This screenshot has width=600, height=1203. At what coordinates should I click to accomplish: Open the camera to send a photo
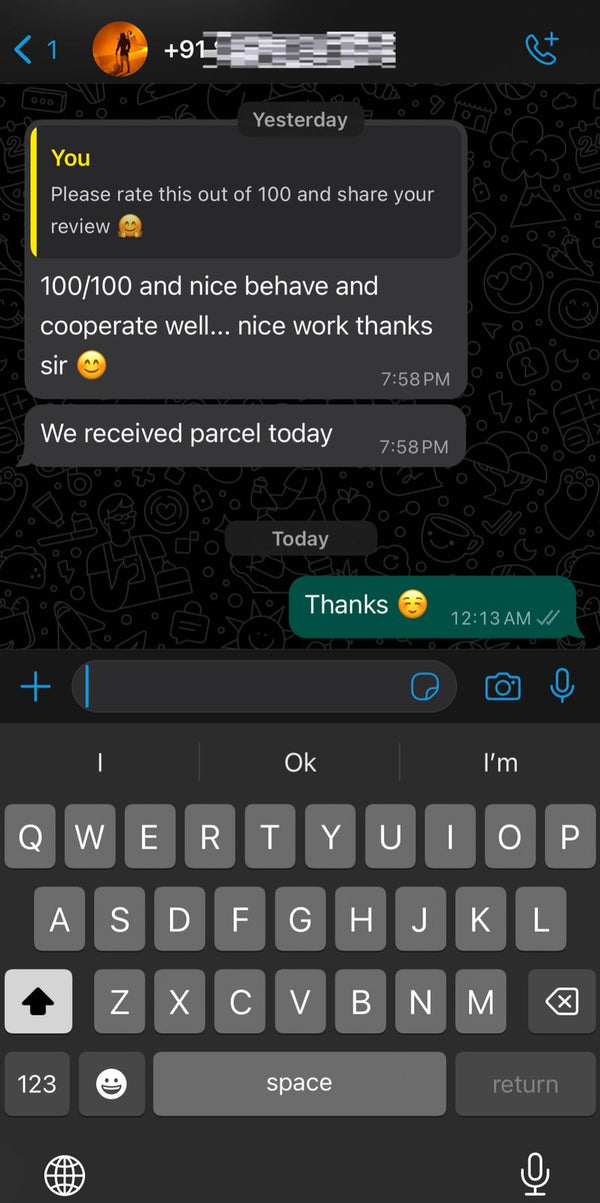click(x=502, y=686)
